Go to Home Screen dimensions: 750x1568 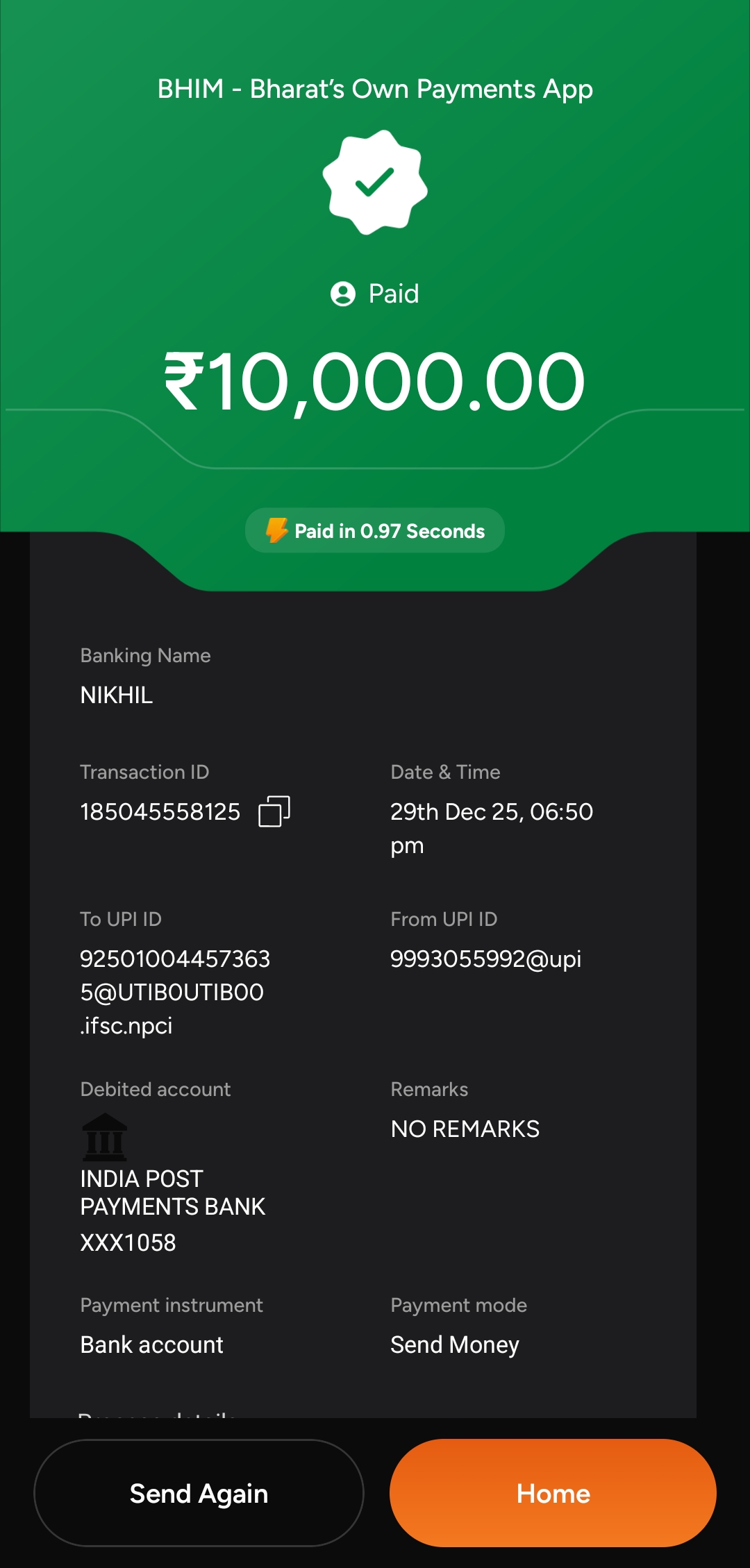tap(553, 1493)
